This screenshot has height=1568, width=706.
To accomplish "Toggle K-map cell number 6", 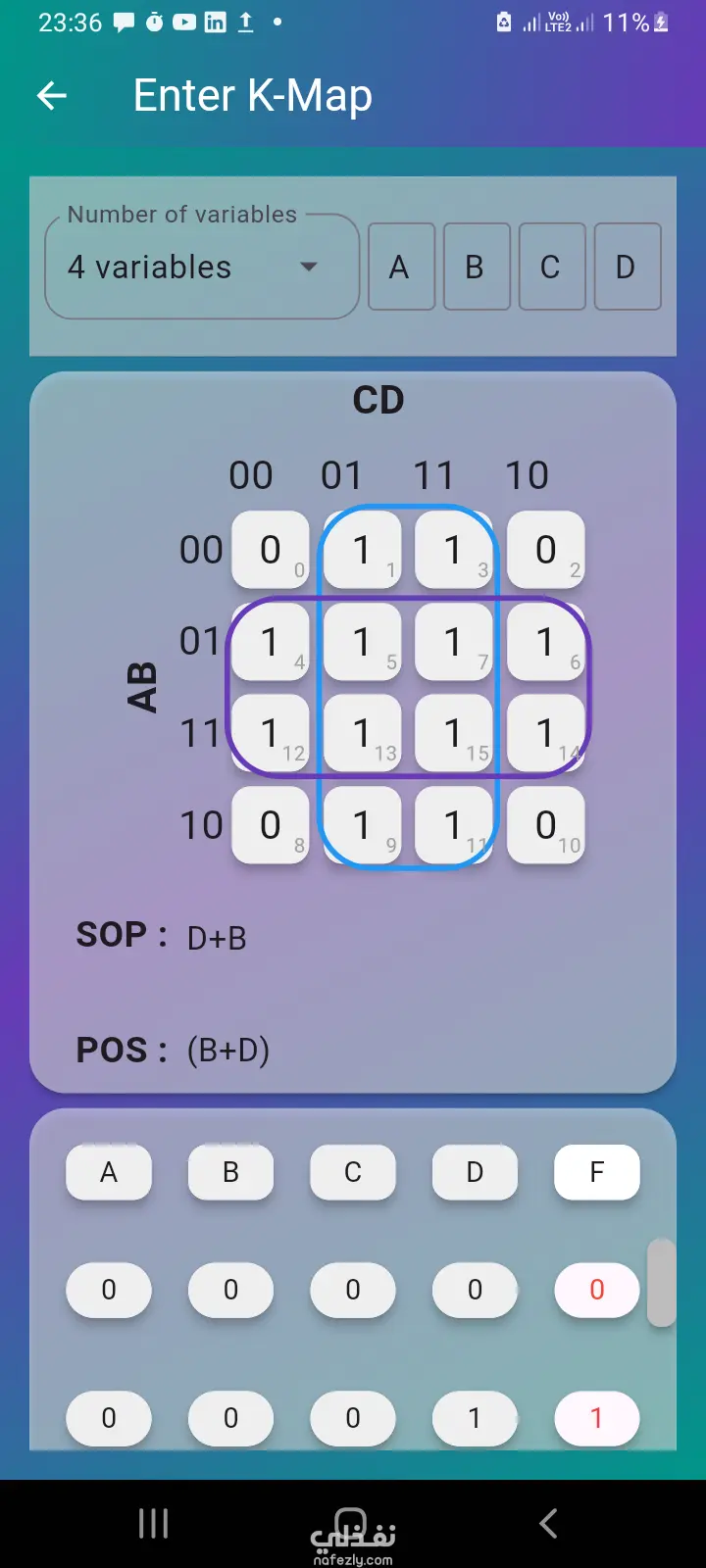I will coord(545,642).
